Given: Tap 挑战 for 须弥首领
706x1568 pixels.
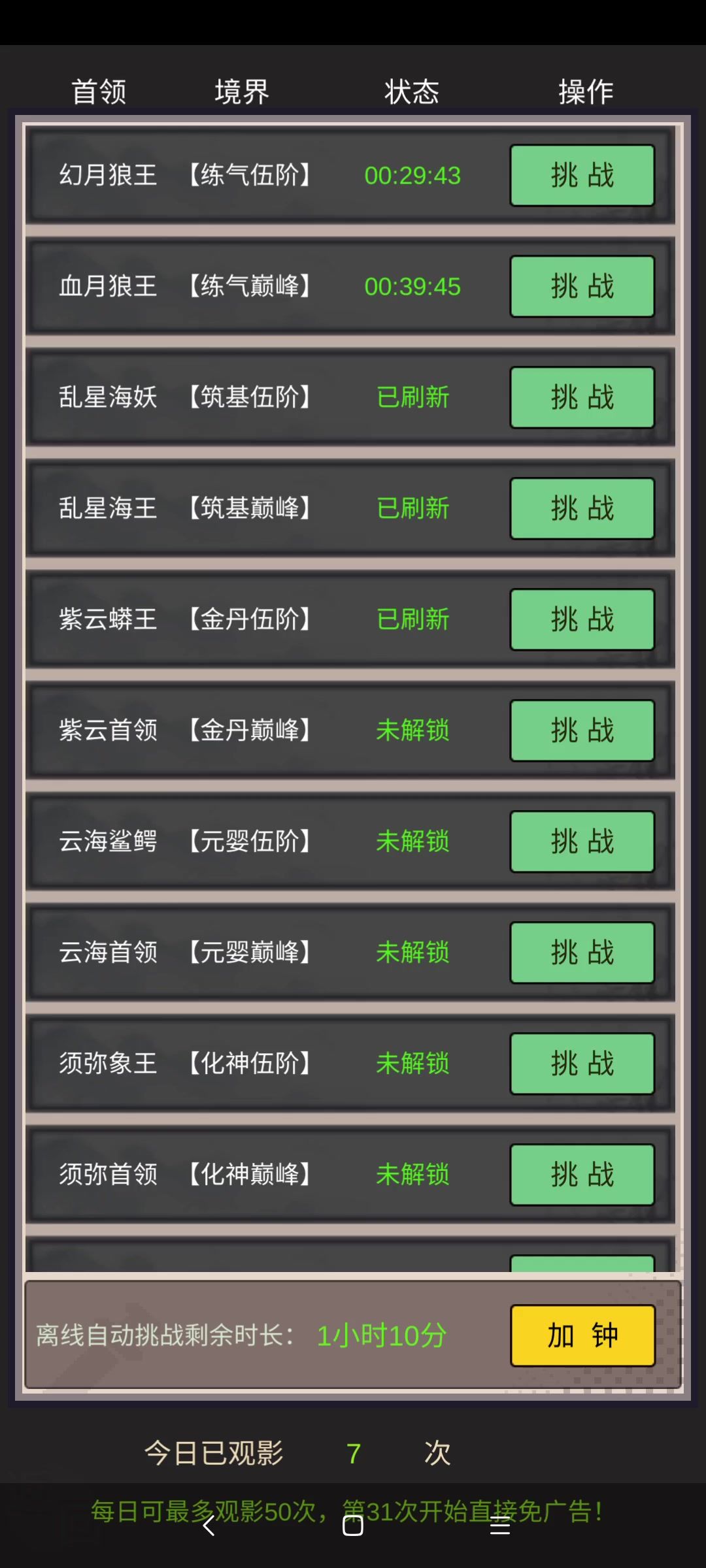Looking at the screenshot, I should (x=582, y=1175).
